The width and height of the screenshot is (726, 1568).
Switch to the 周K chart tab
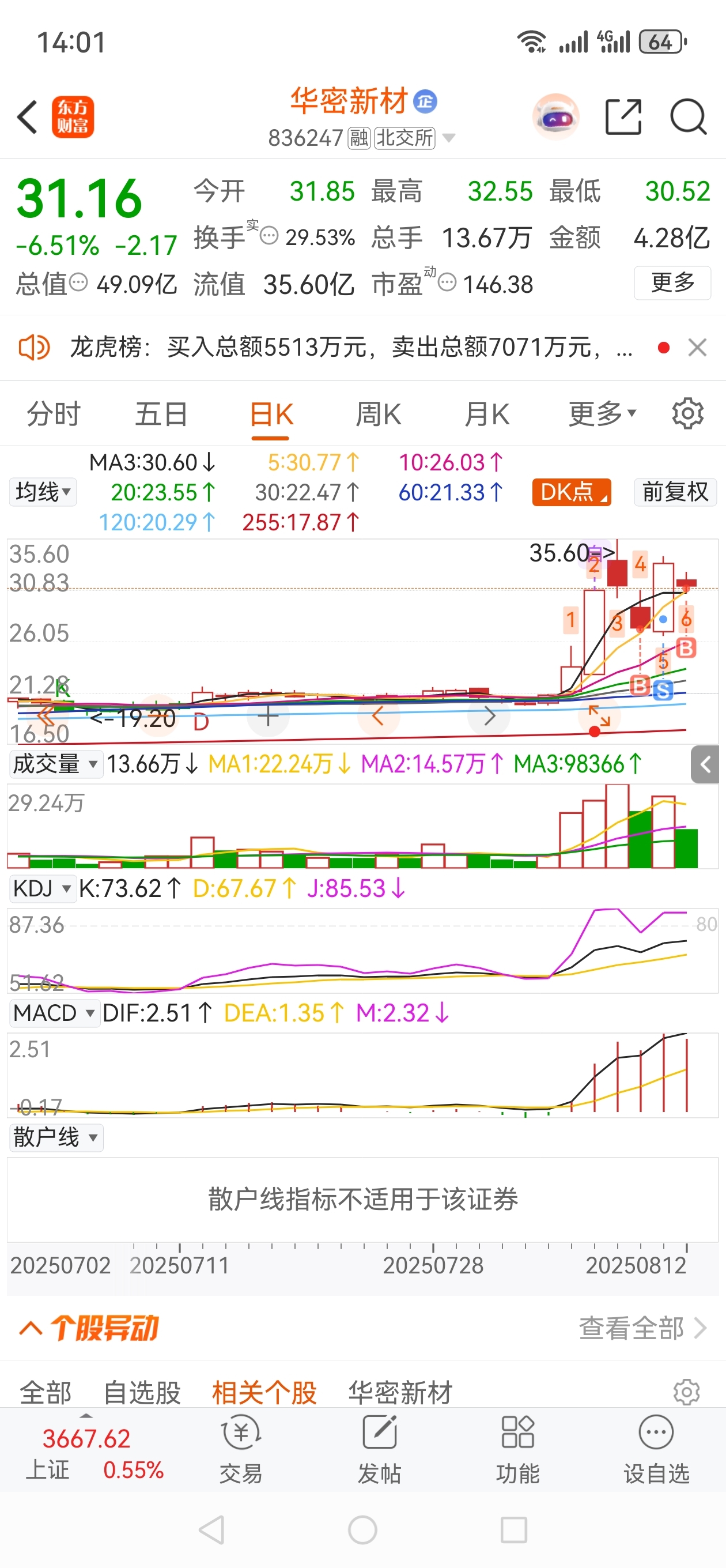click(x=378, y=414)
